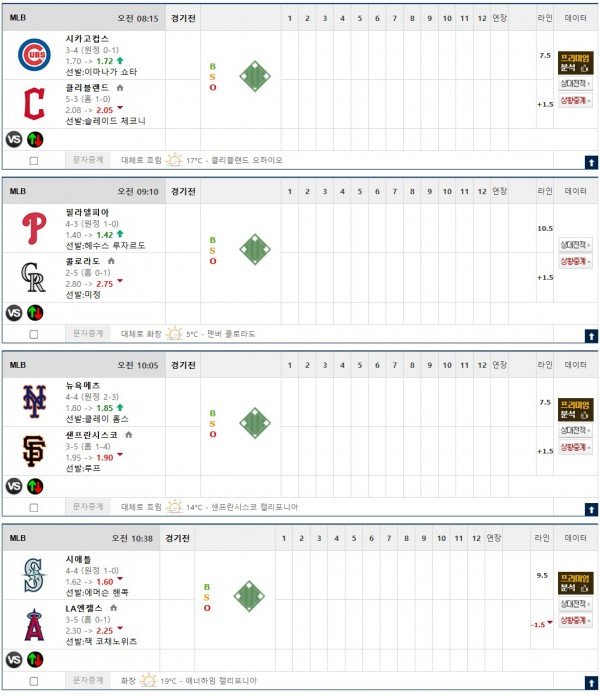Select the checkbox under Philadelphia-Colorado game
Image resolution: width=600 pixels, height=696 pixels.
pos(34,333)
